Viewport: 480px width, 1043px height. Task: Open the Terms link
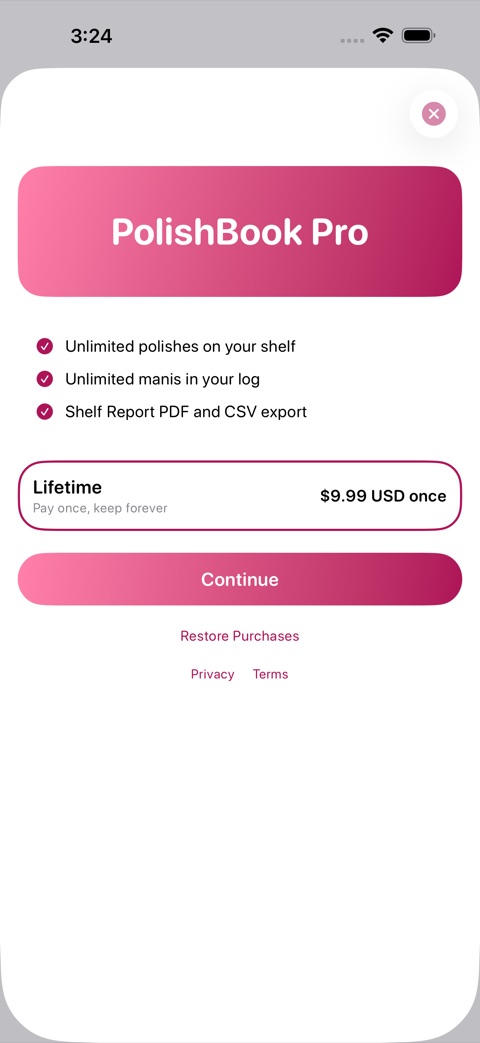click(271, 674)
